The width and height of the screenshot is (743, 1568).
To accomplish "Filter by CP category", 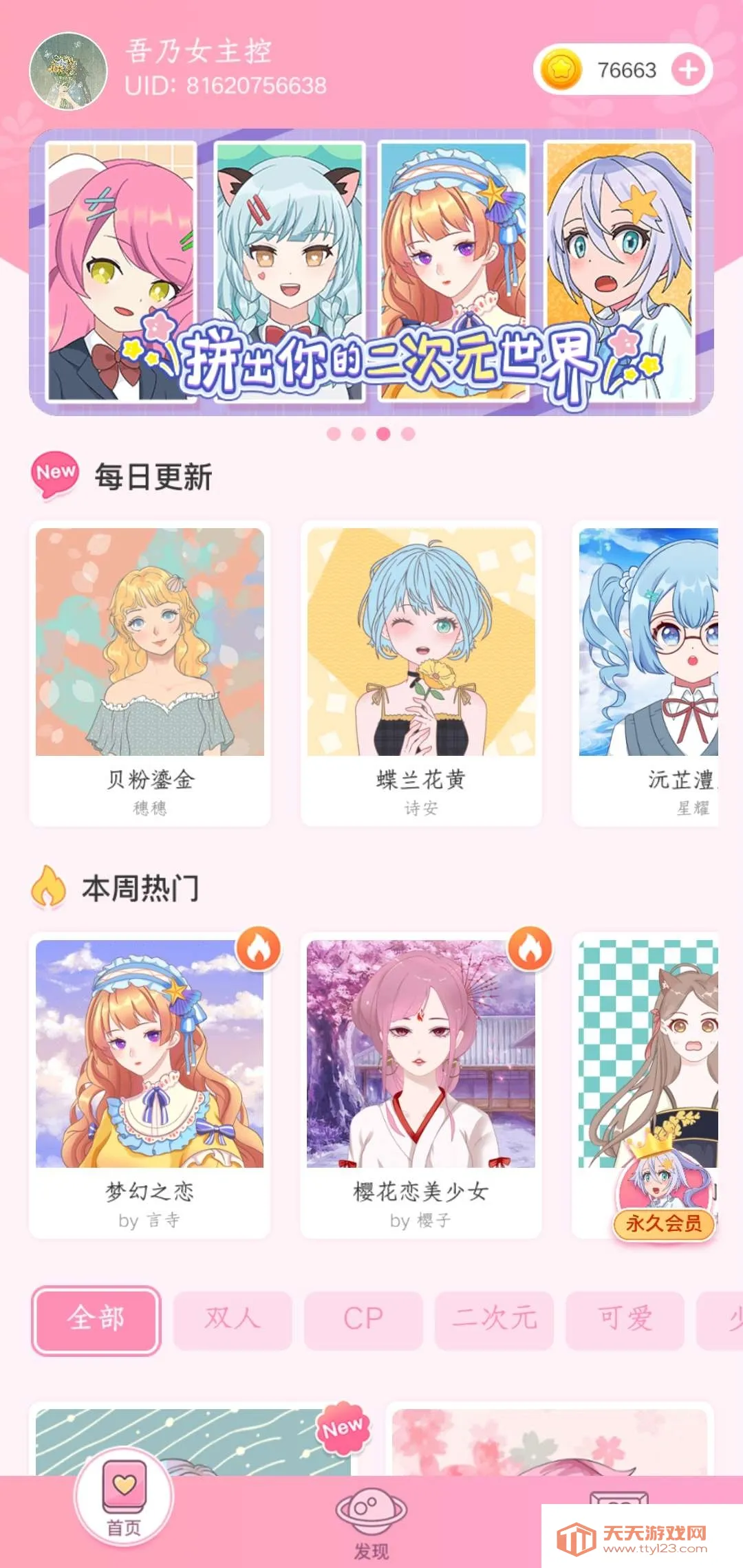I will [x=363, y=1320].
